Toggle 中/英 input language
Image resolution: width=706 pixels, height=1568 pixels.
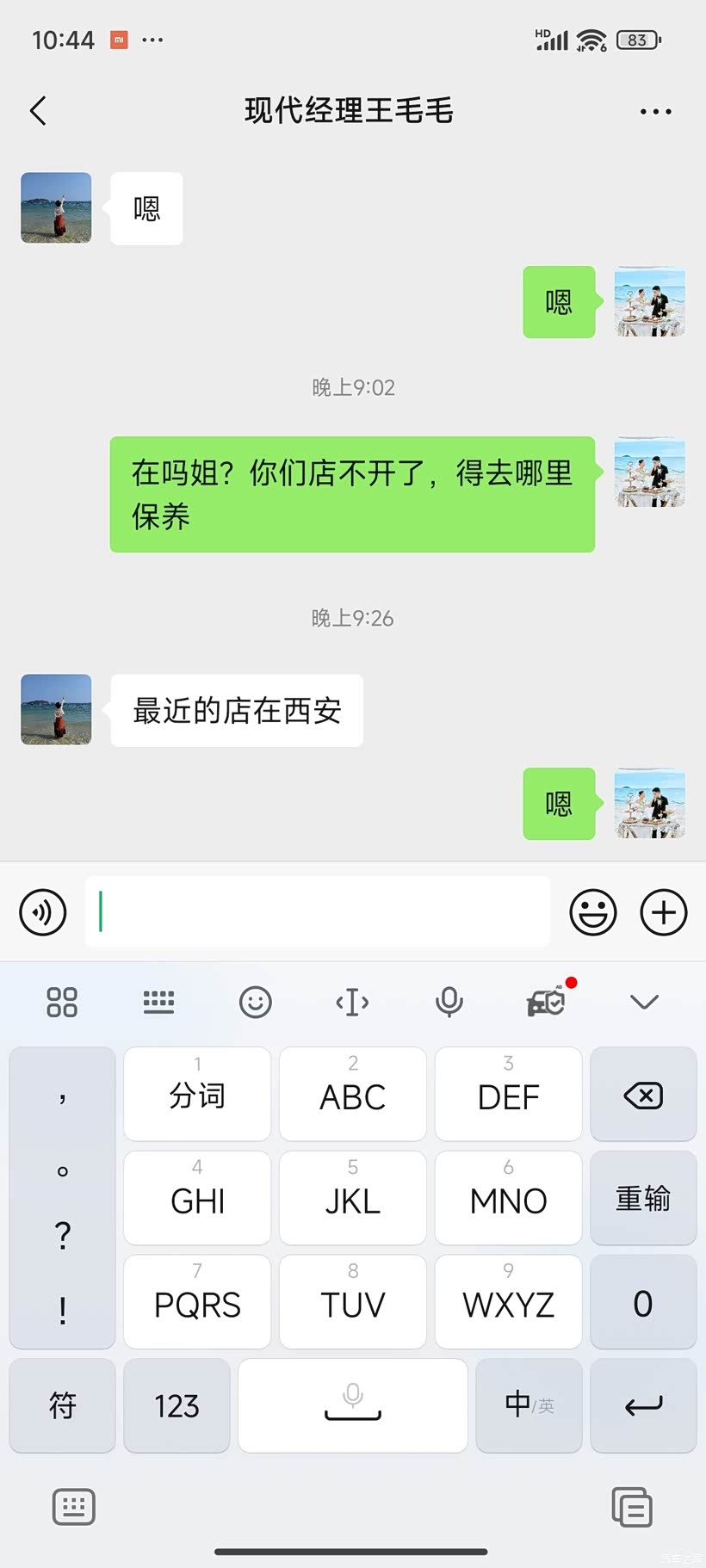pos(529,1406)
